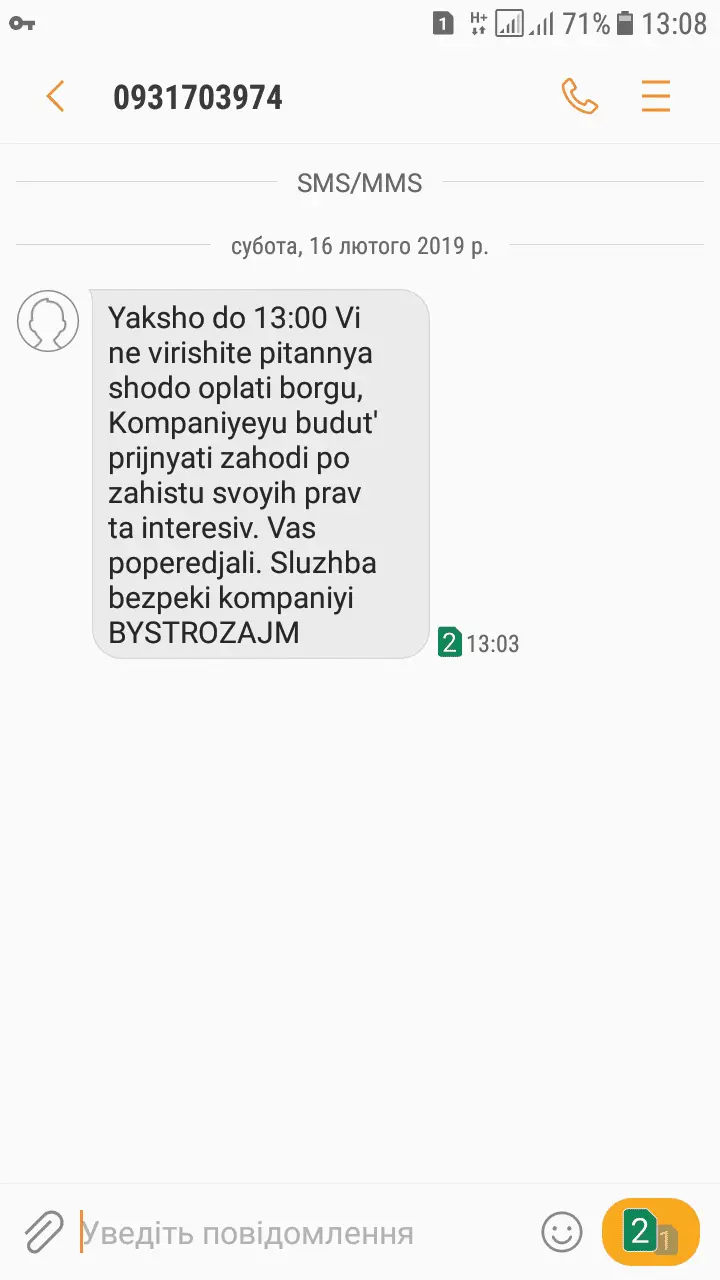Call the number 0931703974
Screen dimensions: 720x1280
tap(579, 97)
